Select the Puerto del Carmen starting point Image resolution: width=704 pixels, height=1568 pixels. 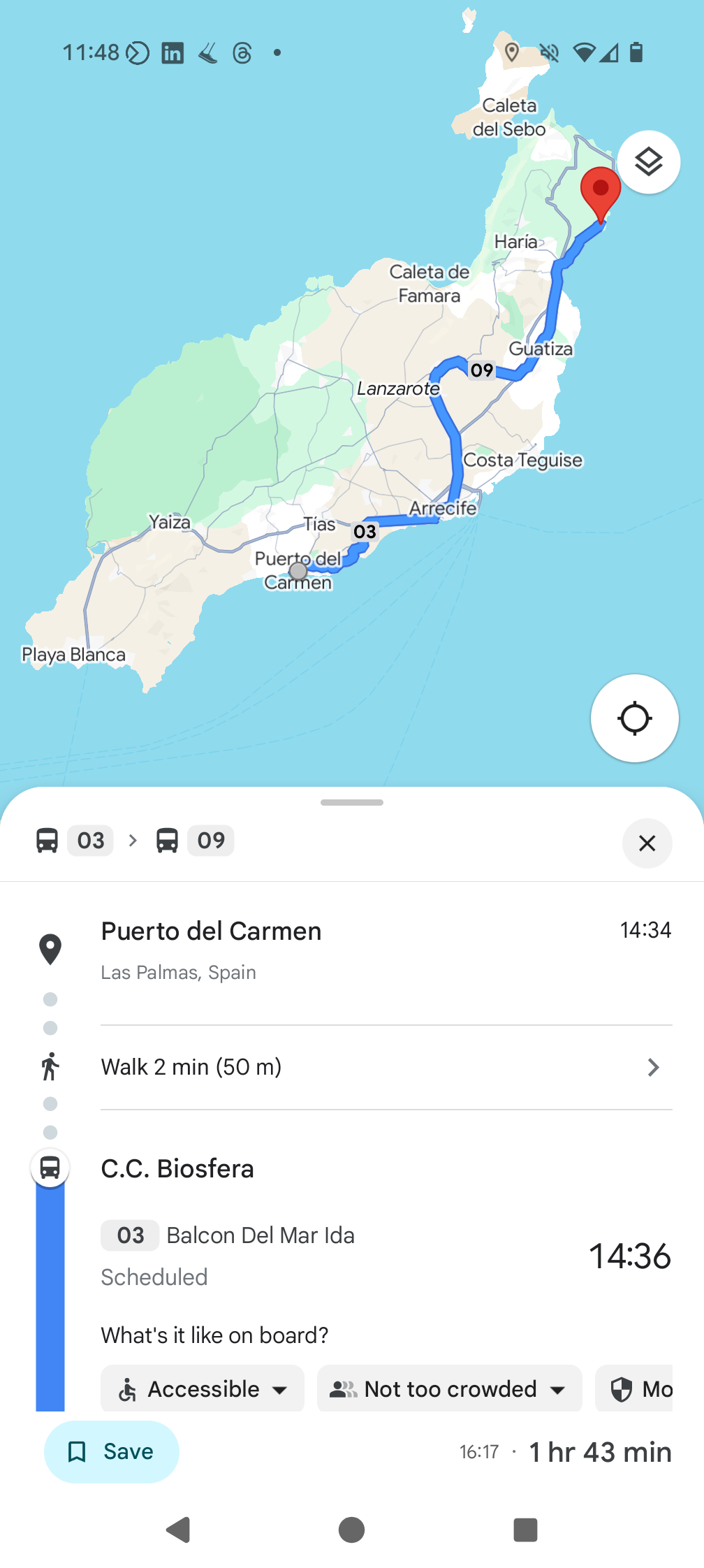coord(211,931)
